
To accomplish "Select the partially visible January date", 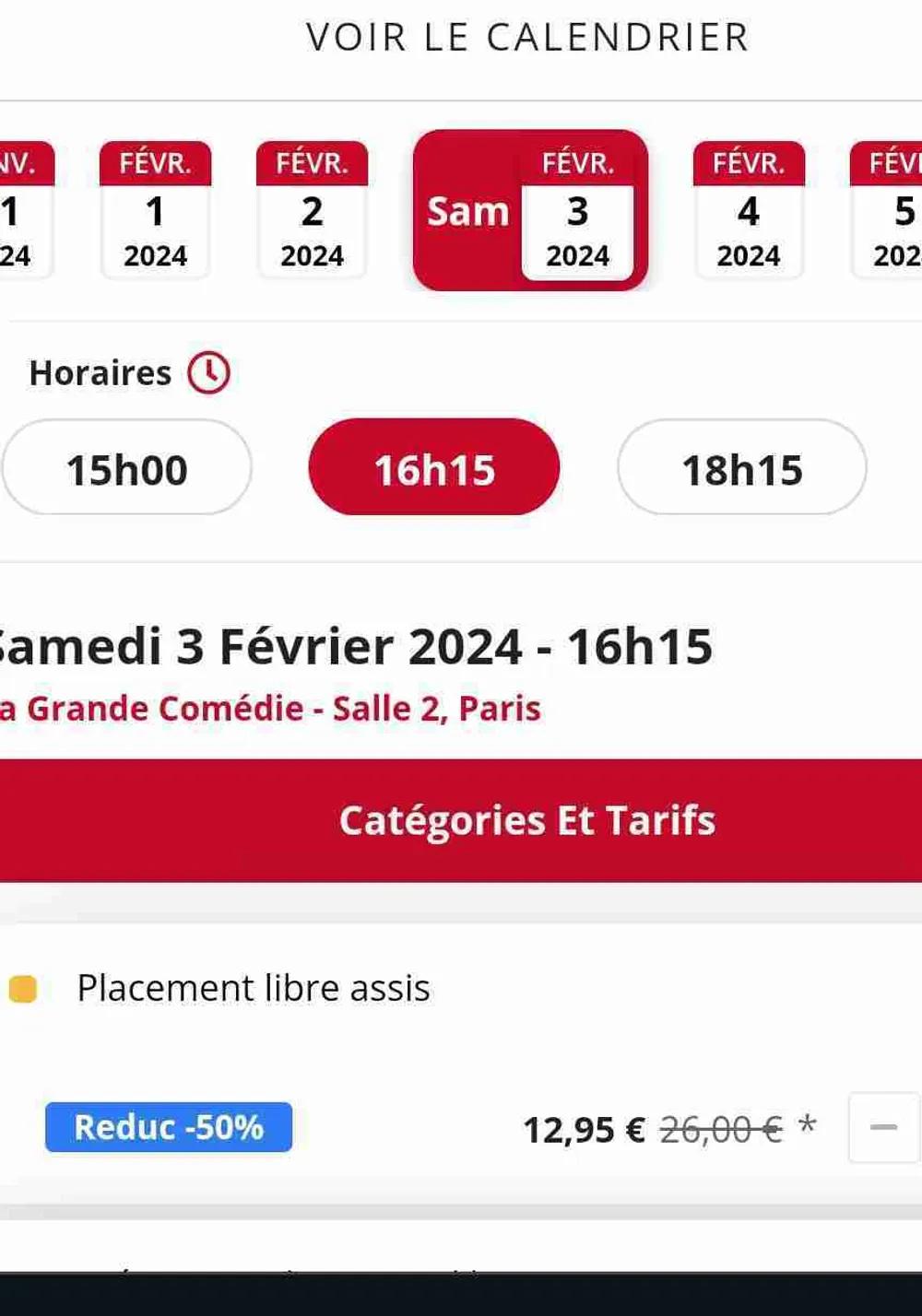I will pyautogui.click(x=23, y=211).
